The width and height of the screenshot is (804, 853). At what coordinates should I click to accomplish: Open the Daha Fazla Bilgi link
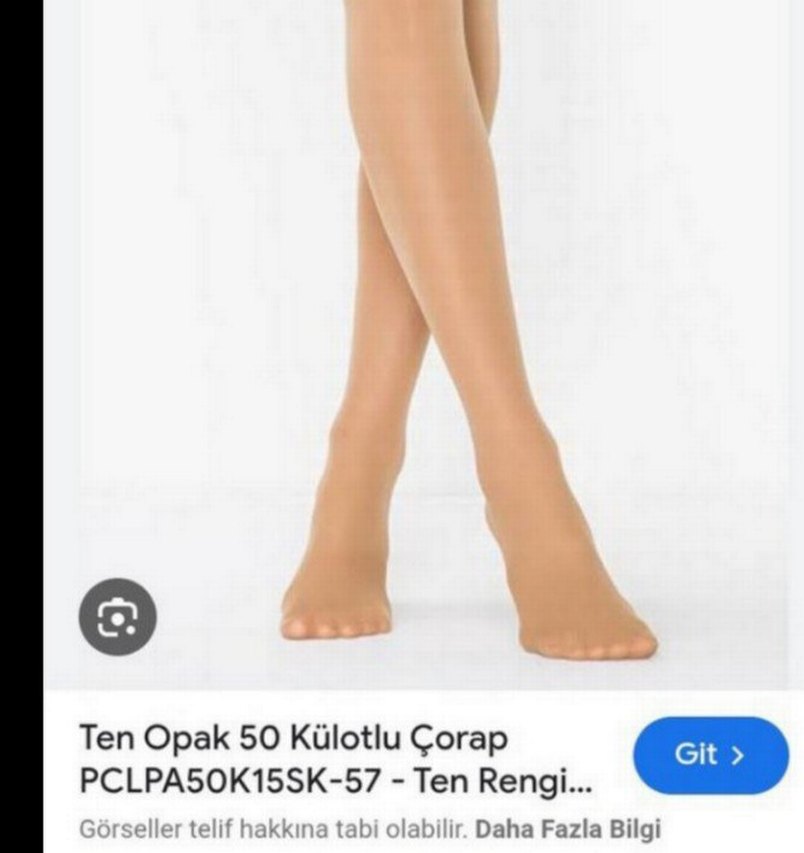pos(568,829)
